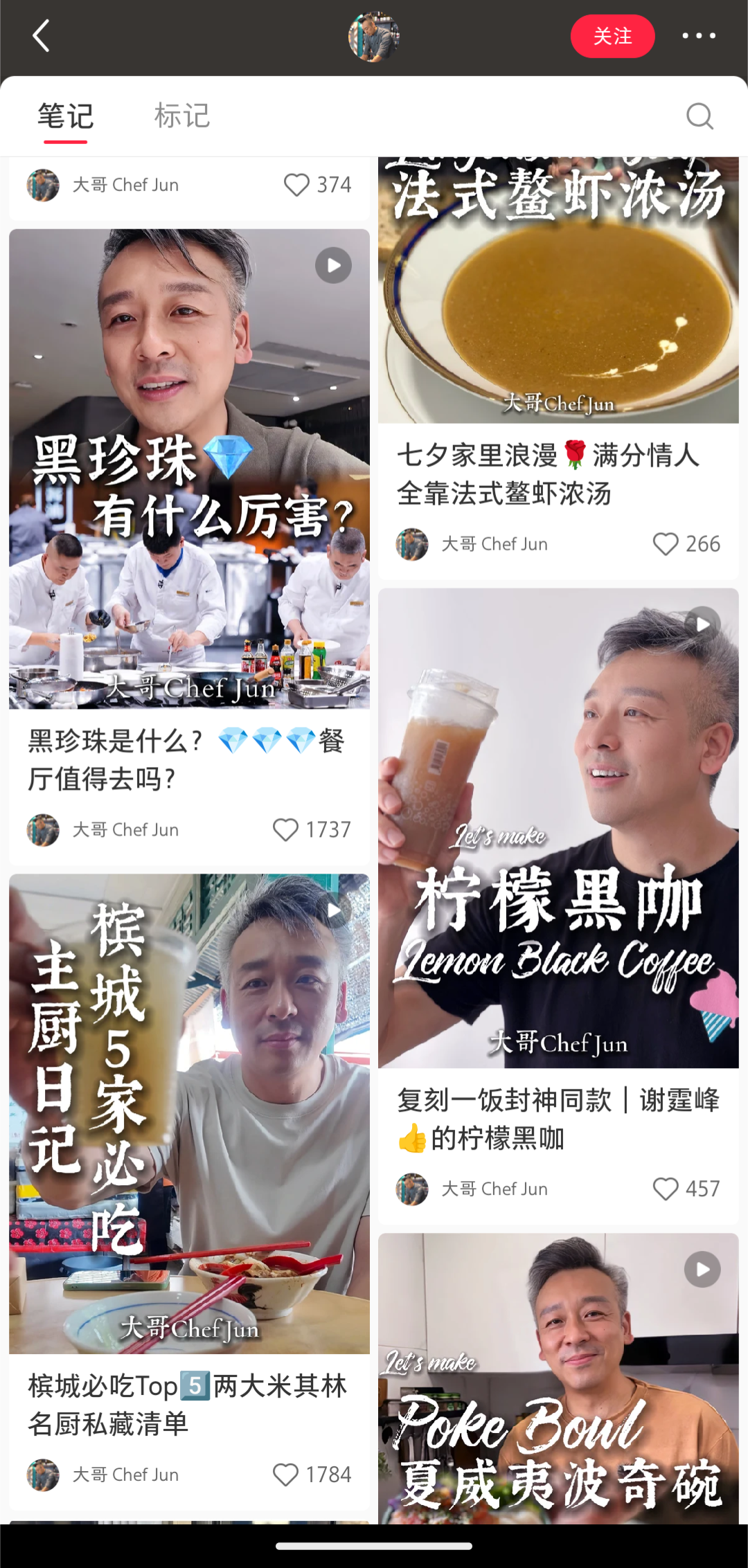The width and height of the screenshot is (748, 1568).
Task: Like the 法式鳌虾浓汤 note with 266 likes
Action: click(x=666, y=544)
